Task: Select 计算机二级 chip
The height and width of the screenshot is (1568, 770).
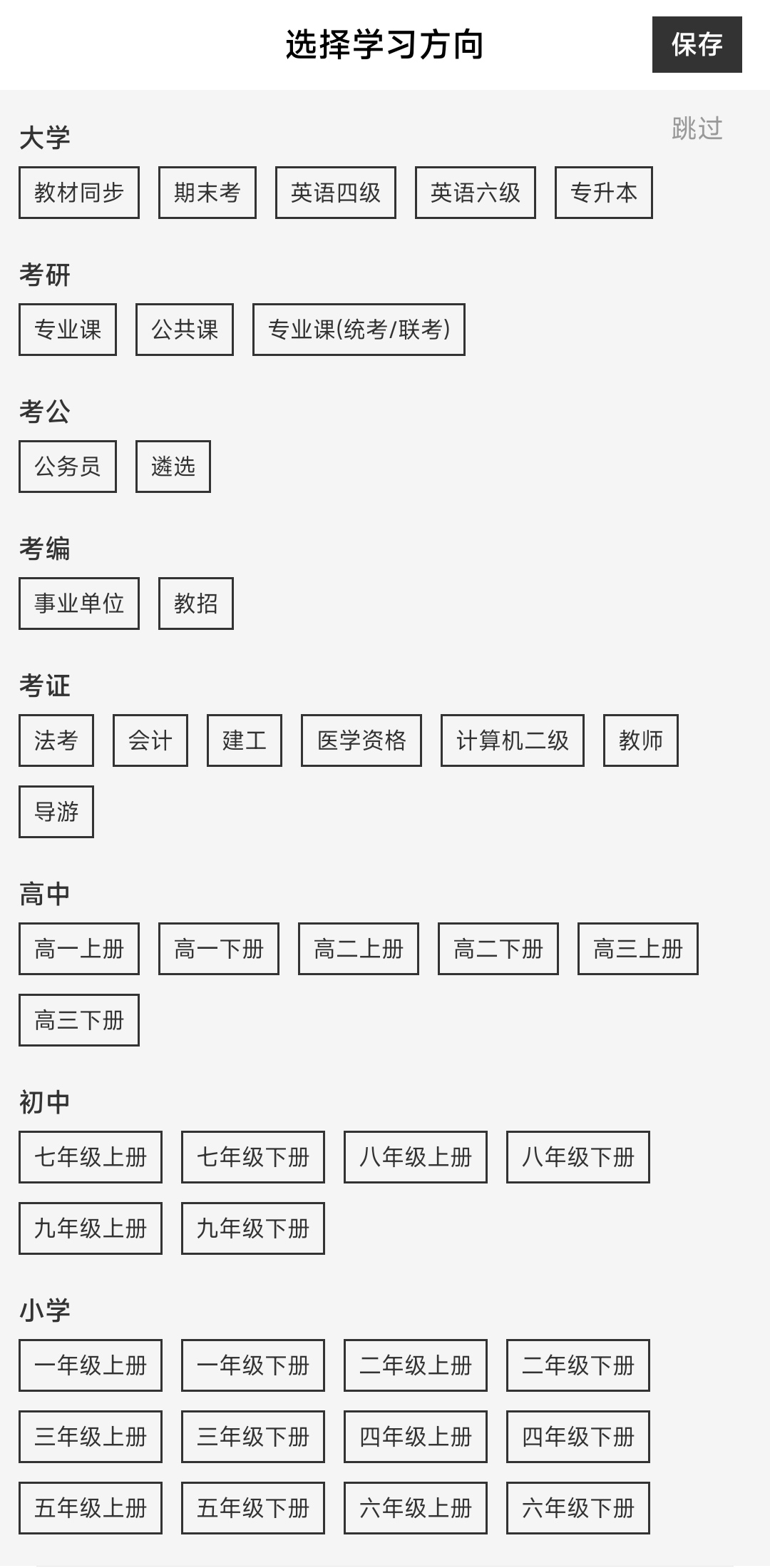Action: [x=513, y=740]
